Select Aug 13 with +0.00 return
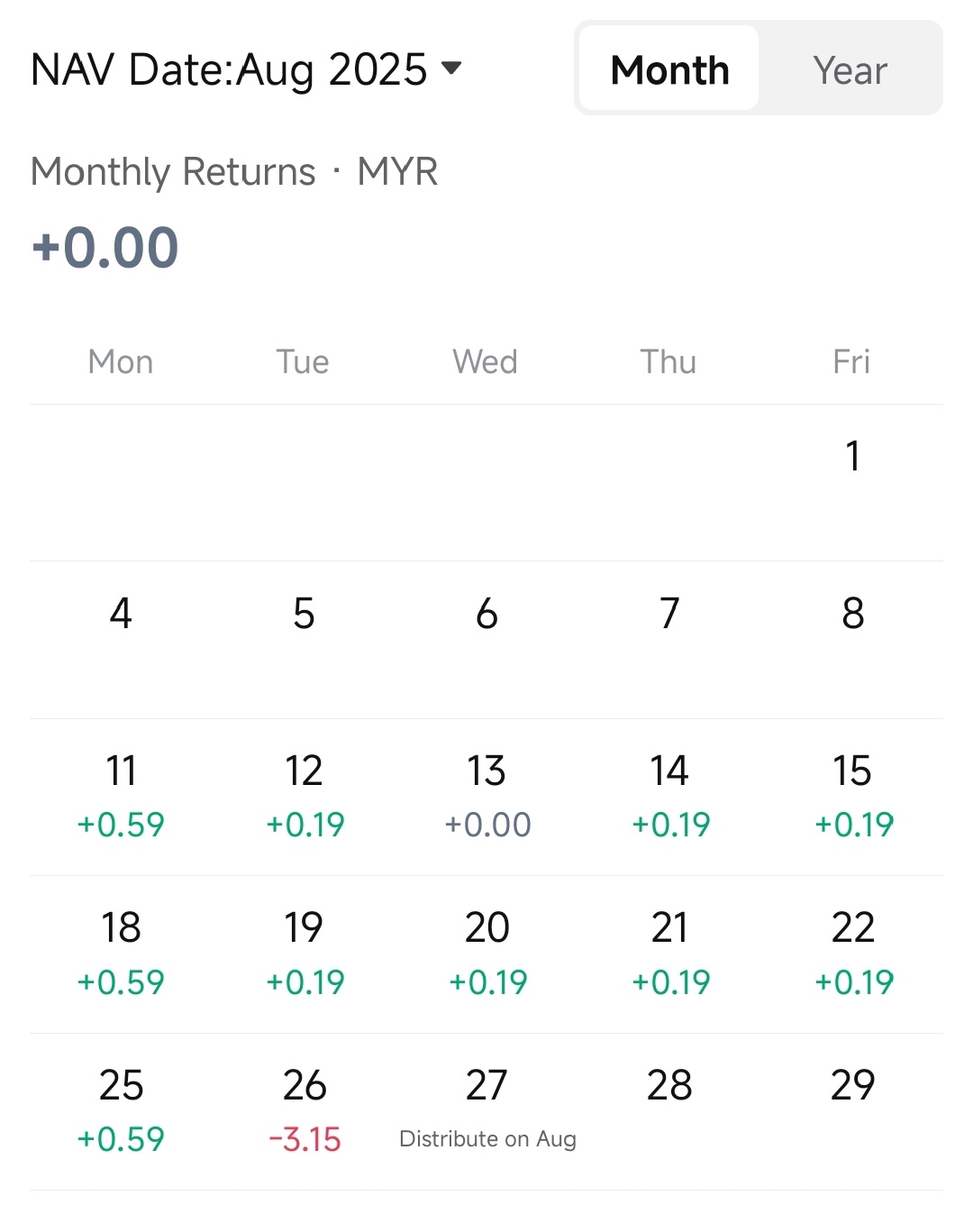The width and height of the screenshot is (973, 1232). coord(486,793)
